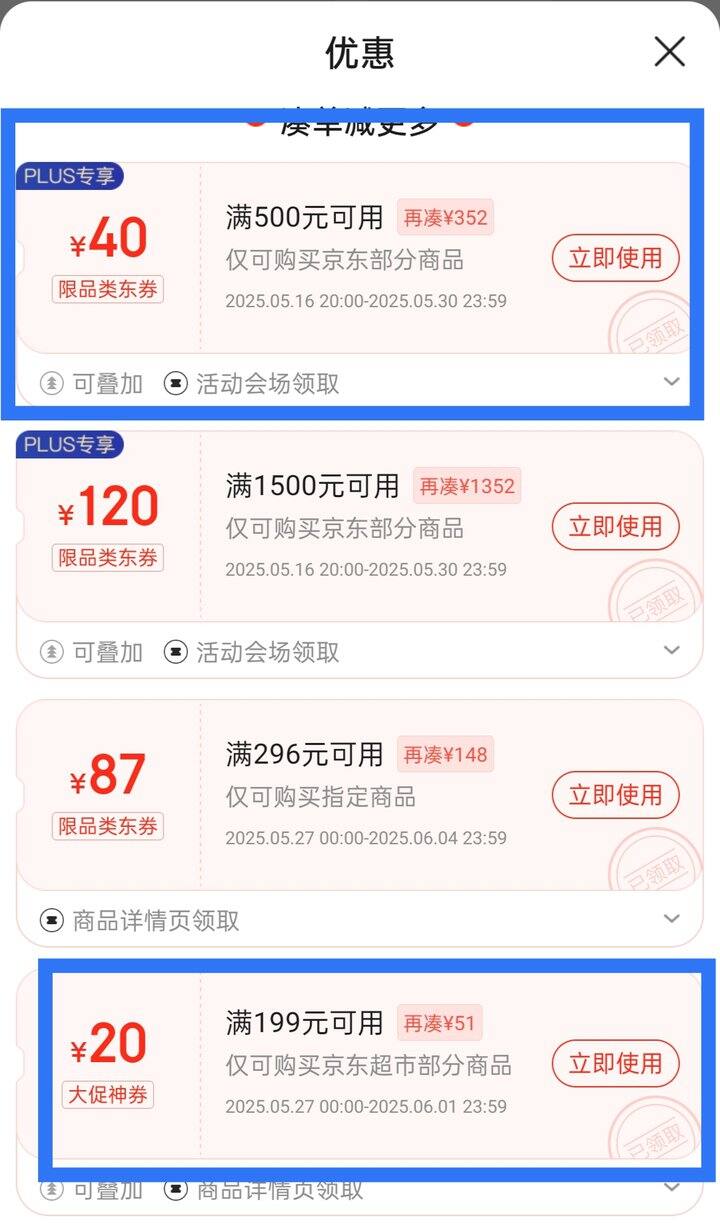This screenshot has height=1228, width=720.
Task: Use the ¥40 满500元 coupon now
Action: point(616,258)
